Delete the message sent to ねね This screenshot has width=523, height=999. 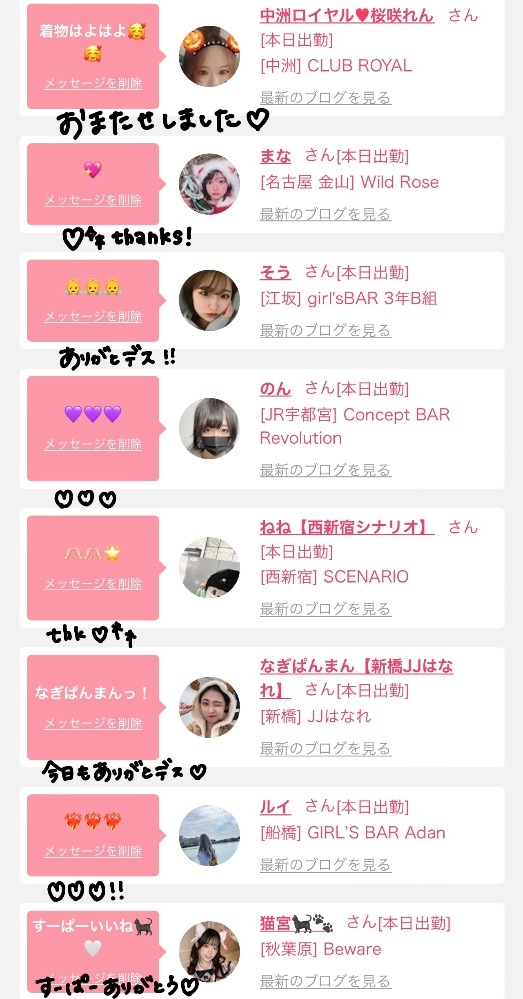click(93, 584)
